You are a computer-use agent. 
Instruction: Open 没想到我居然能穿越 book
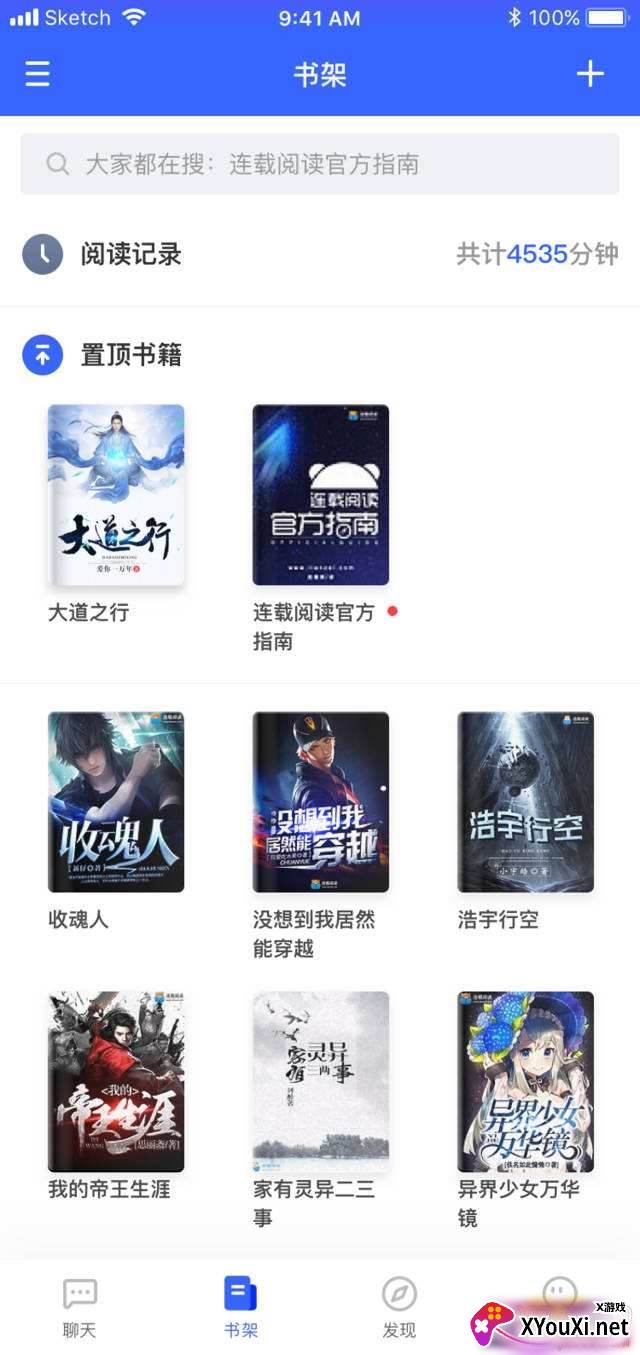[x=320, y=802]
